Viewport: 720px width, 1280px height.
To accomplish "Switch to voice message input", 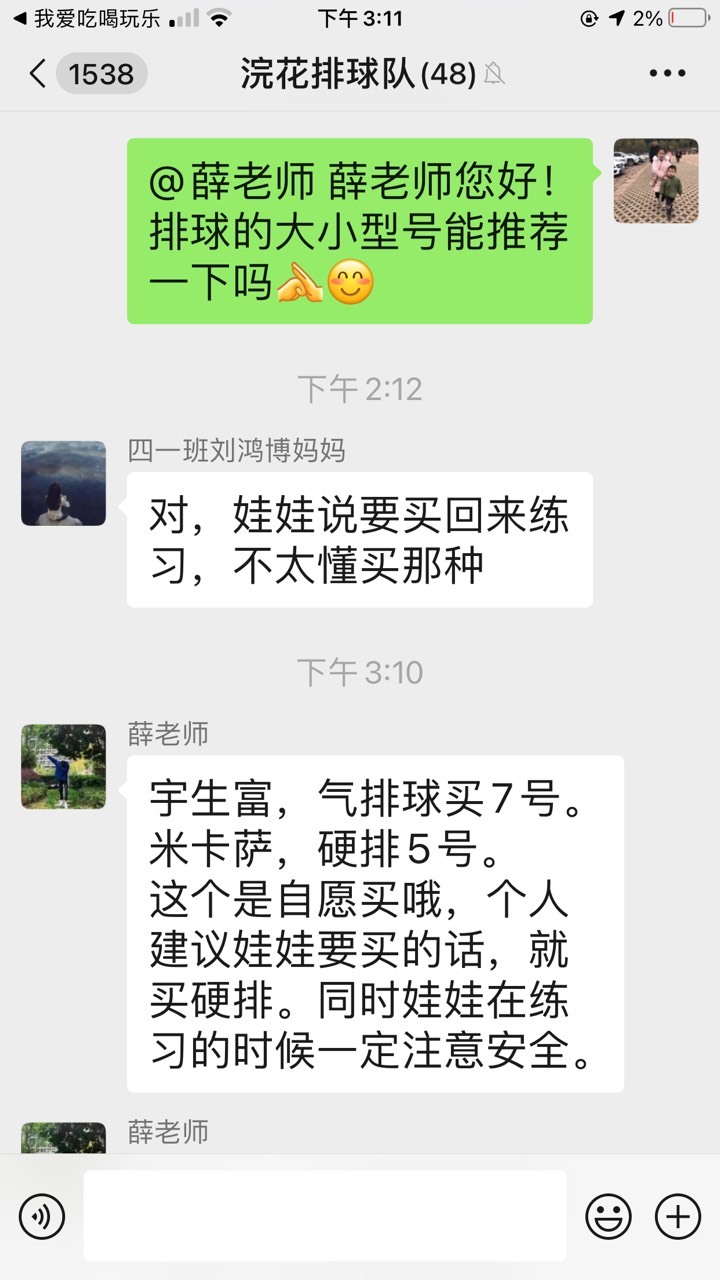I will (42, 1217).
